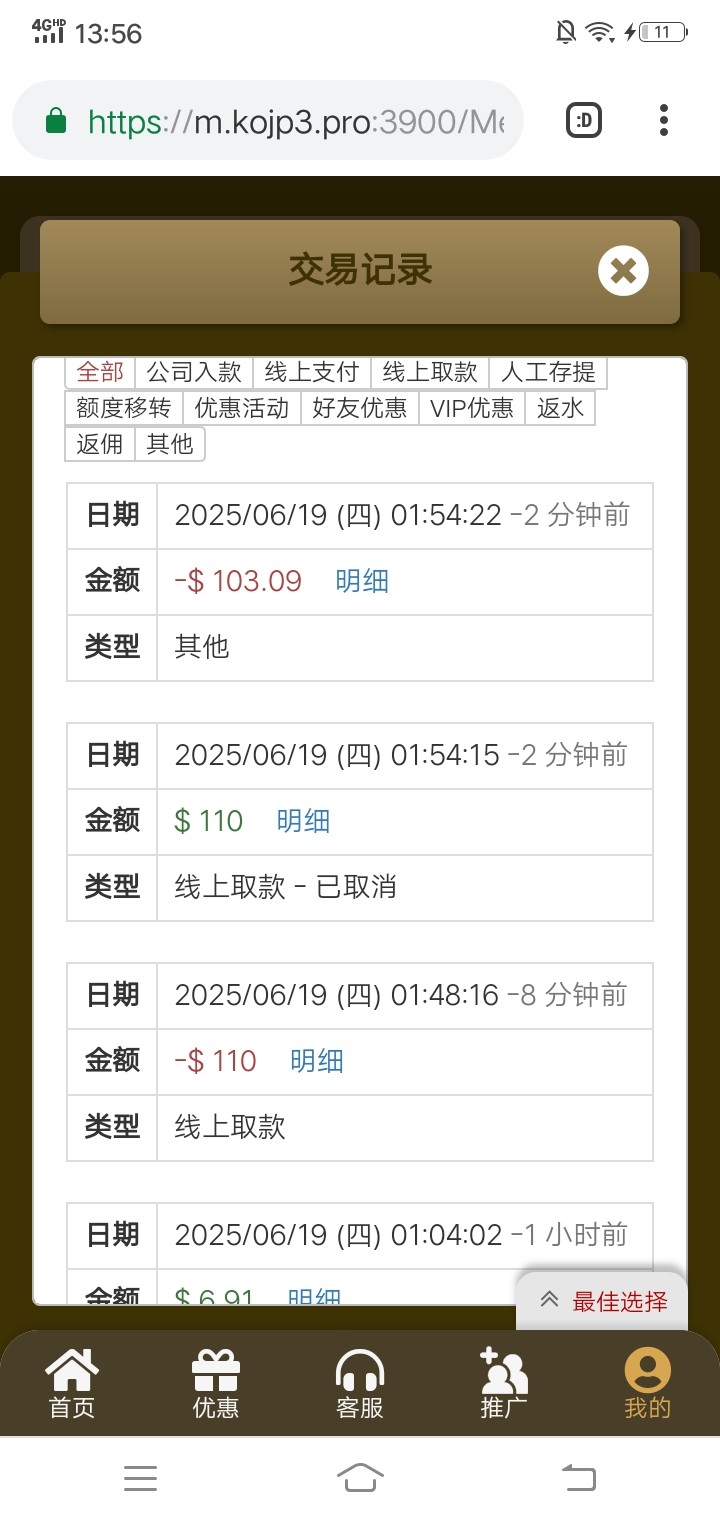View 明细 of the cancelled $110 withdrawal
Screen dimensions: 720x1520
(x=304, y=820)
